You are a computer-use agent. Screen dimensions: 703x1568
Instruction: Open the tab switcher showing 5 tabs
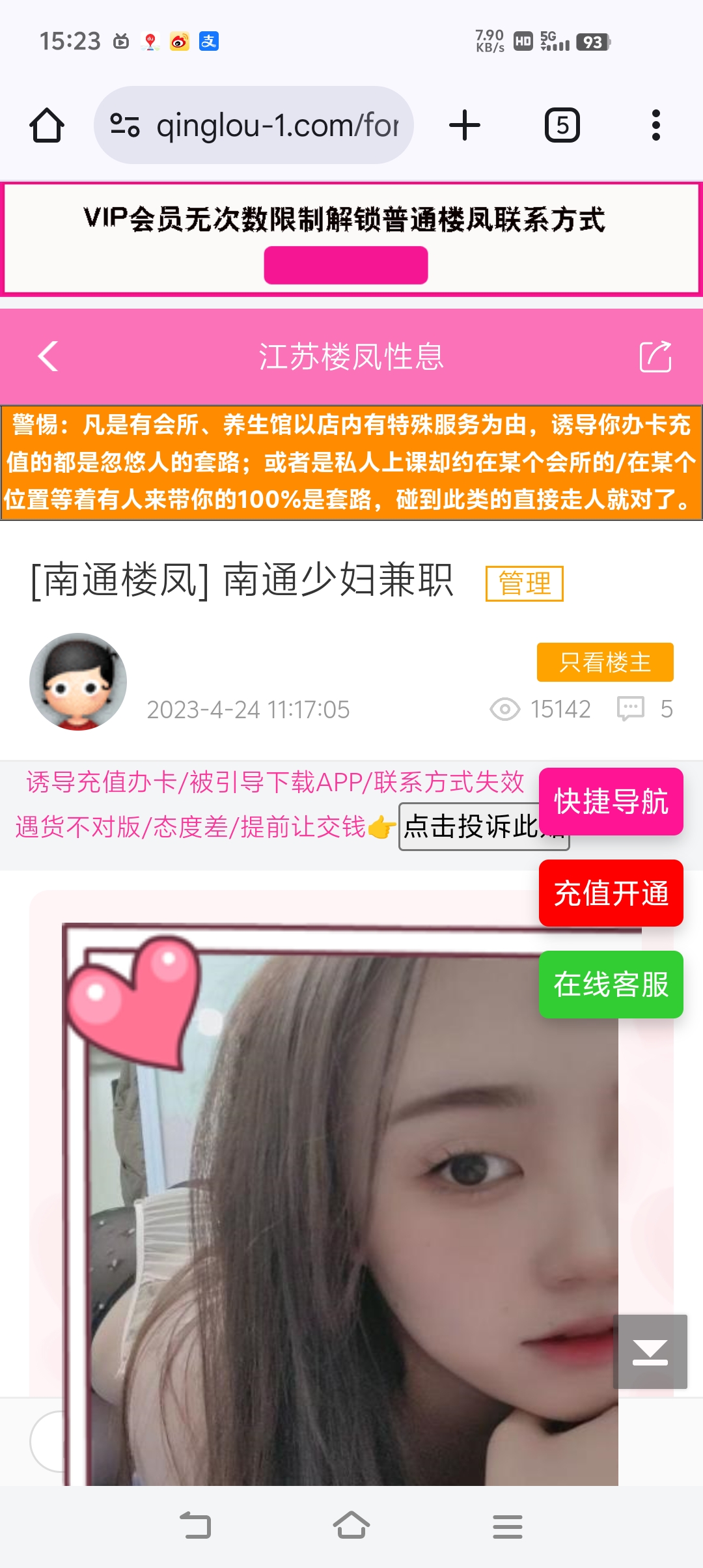click(562, 125)
